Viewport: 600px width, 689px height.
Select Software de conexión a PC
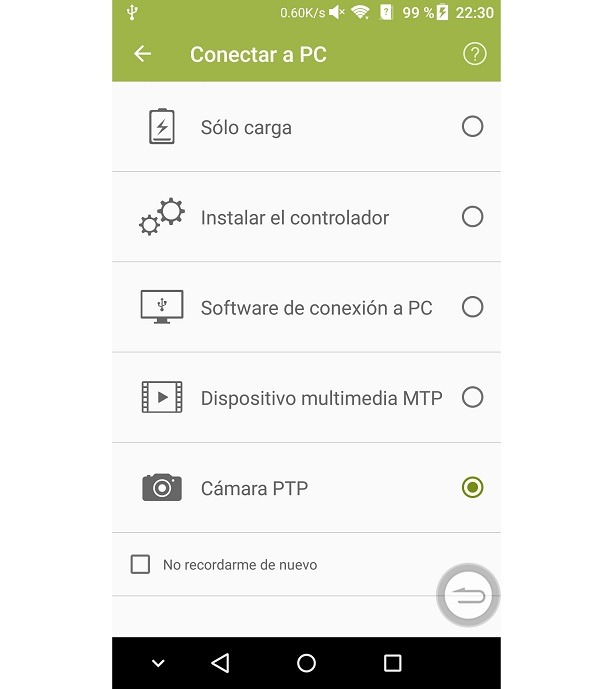(x=472, y=307)
